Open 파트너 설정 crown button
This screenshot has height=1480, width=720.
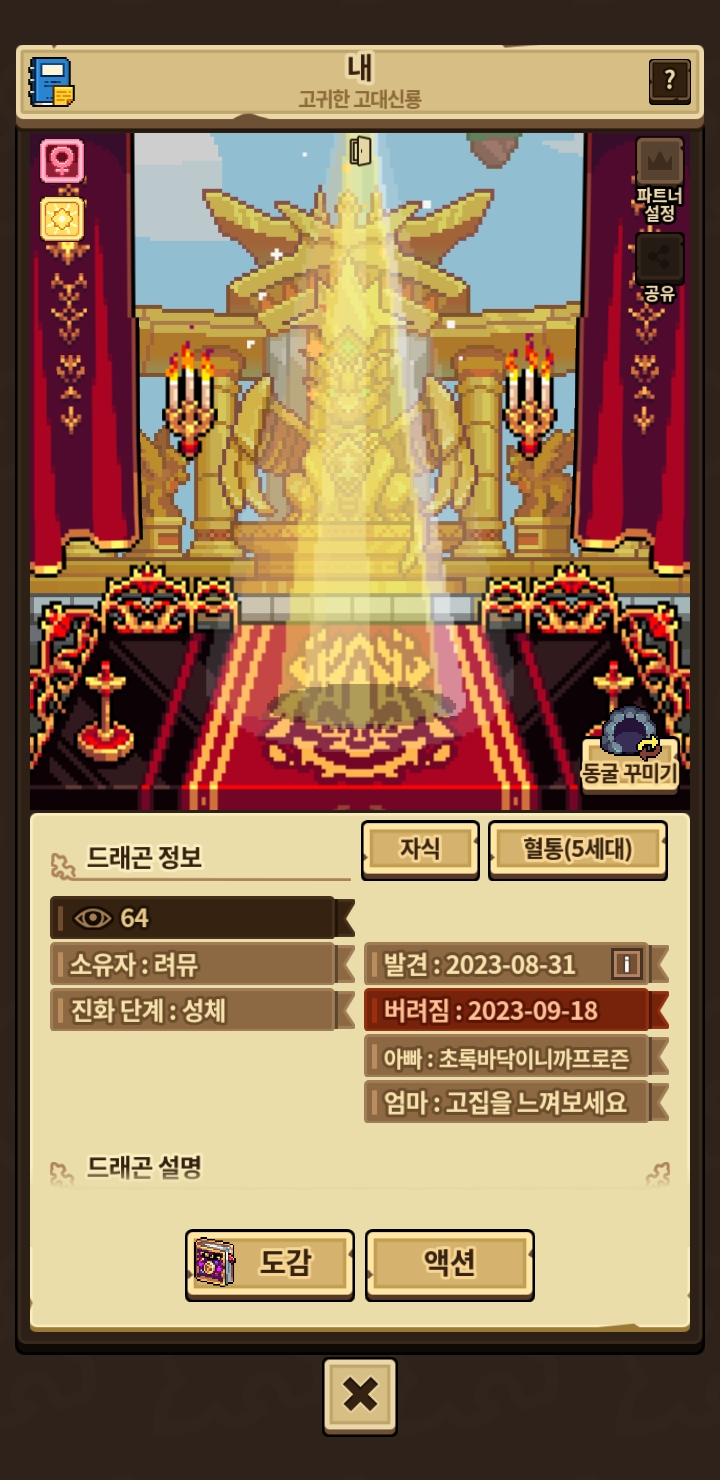tap(660, 163)
